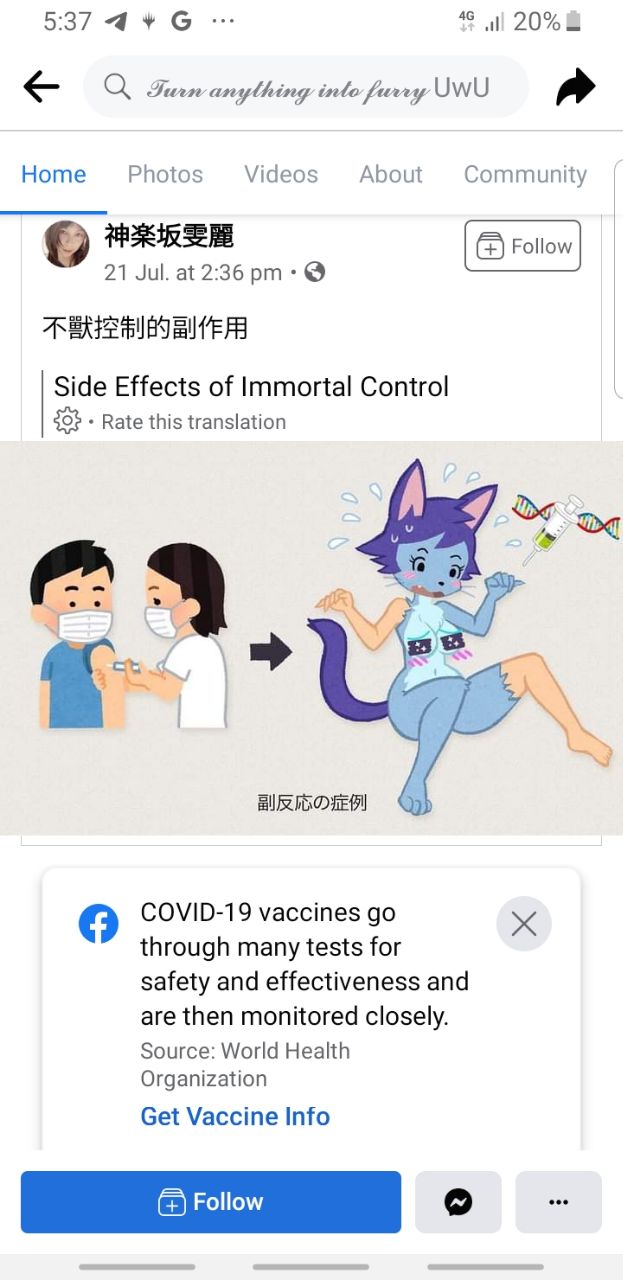This screenshot has height=1280, width=623.
Task: Go back using the top arrow
Action: 41,88
